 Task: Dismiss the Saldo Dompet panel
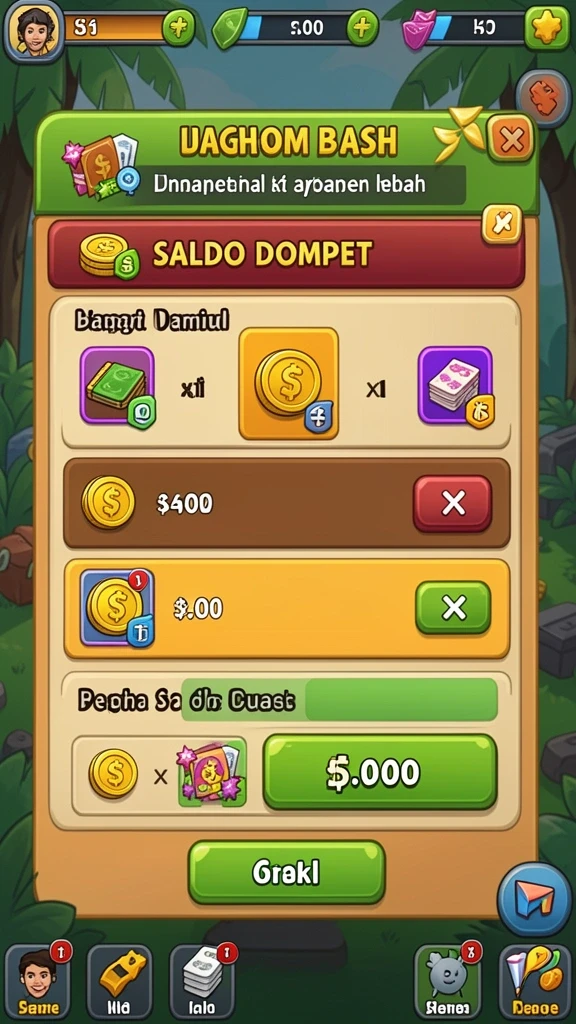click(502, 224)
